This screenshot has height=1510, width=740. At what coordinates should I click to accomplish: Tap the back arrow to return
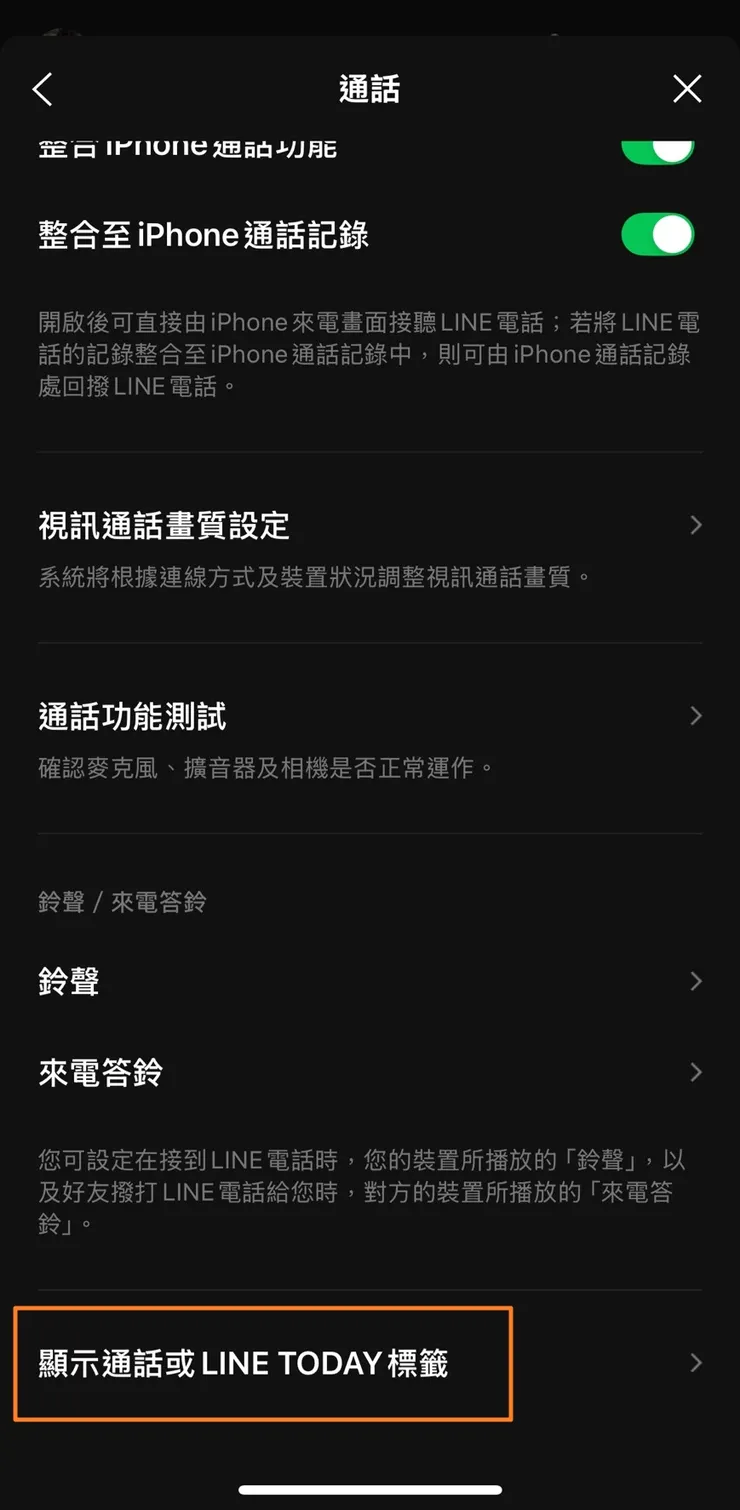pyautogui.click(x=42, y=89)
